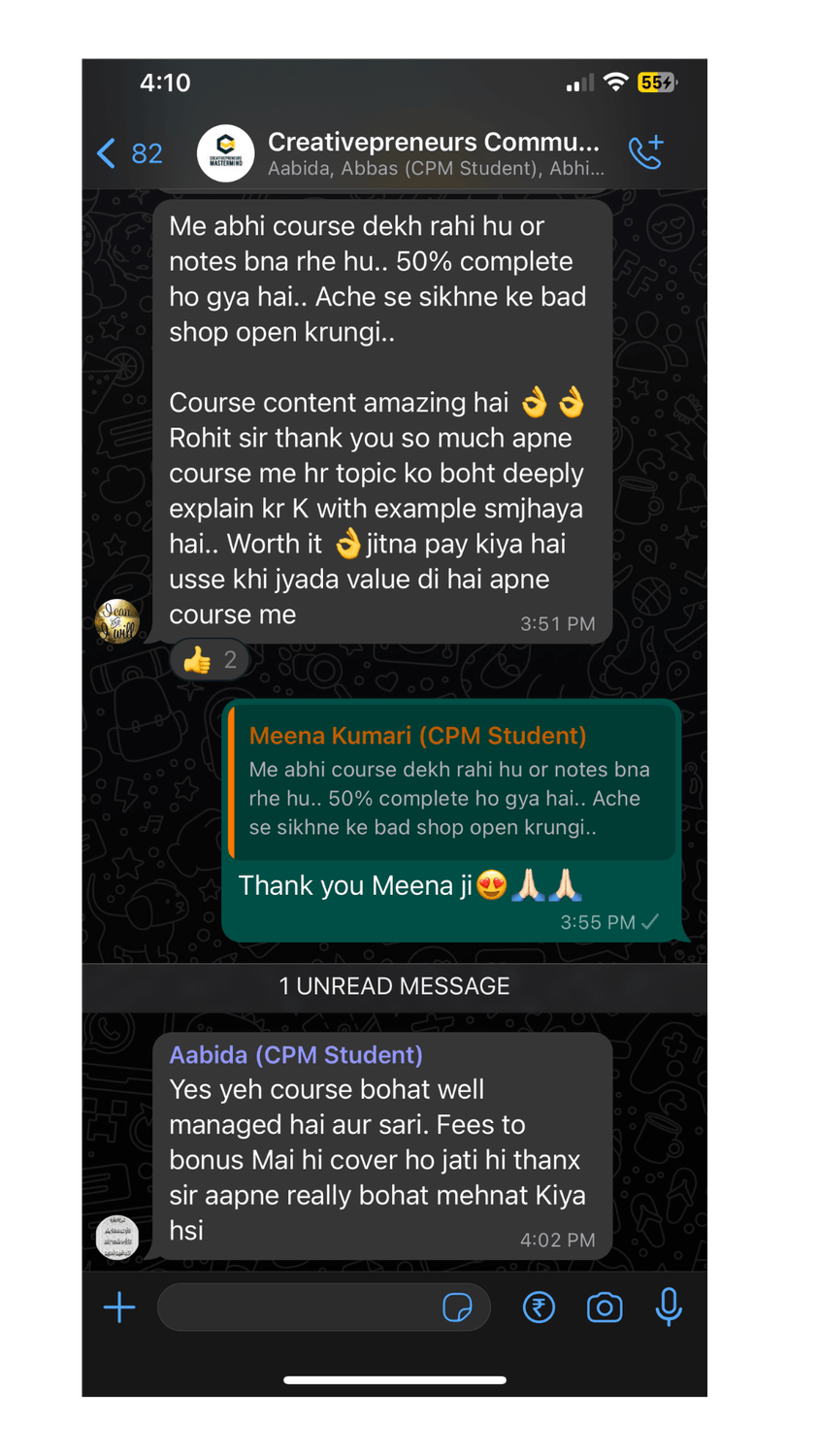Screen dimensions: 819x1456
Task: Go back to the chats list
Action: (127, 153)
